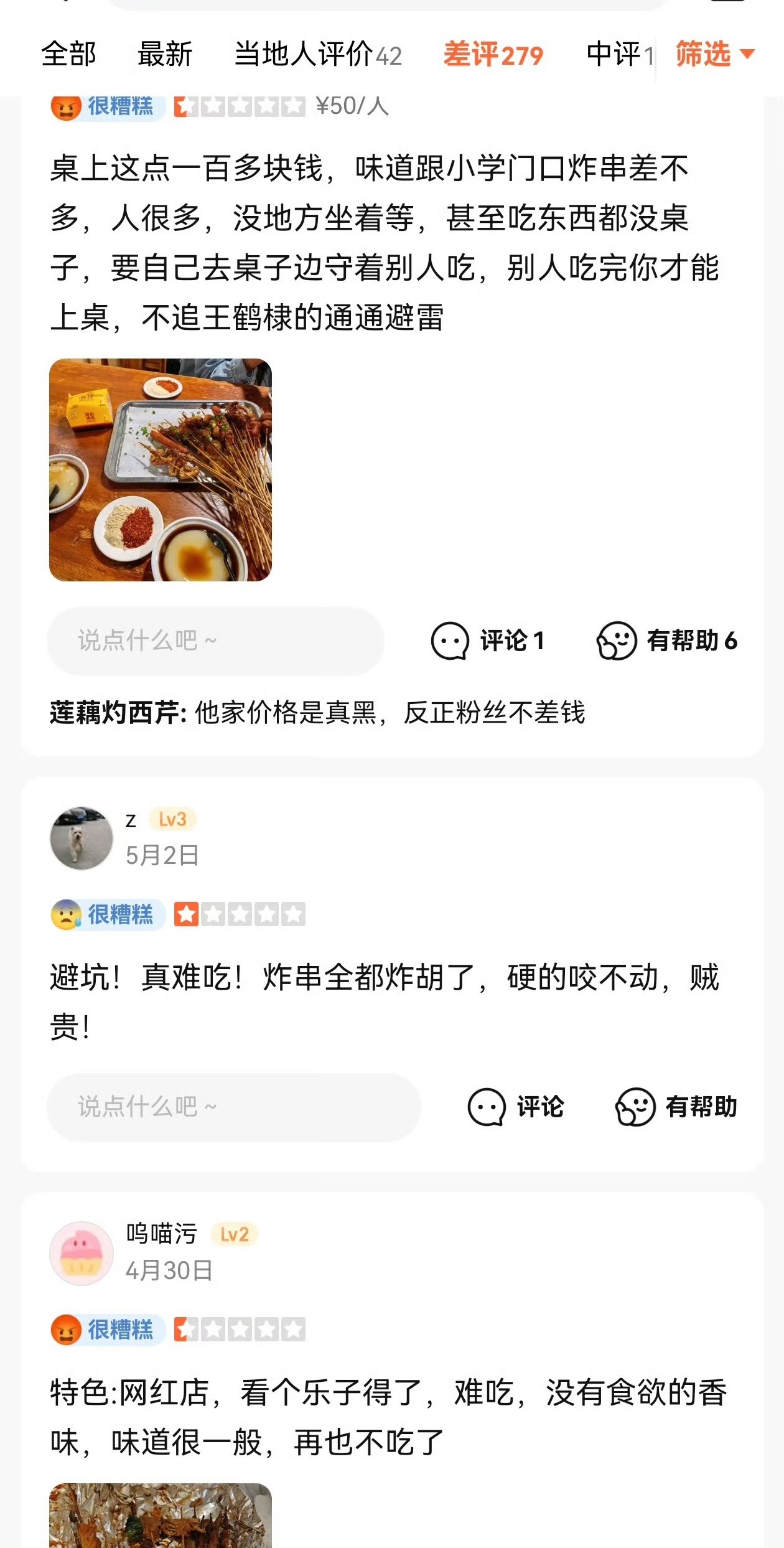Open the photo in 呜喵污's review
The image size is (784, 1548).
(161, 1516)
